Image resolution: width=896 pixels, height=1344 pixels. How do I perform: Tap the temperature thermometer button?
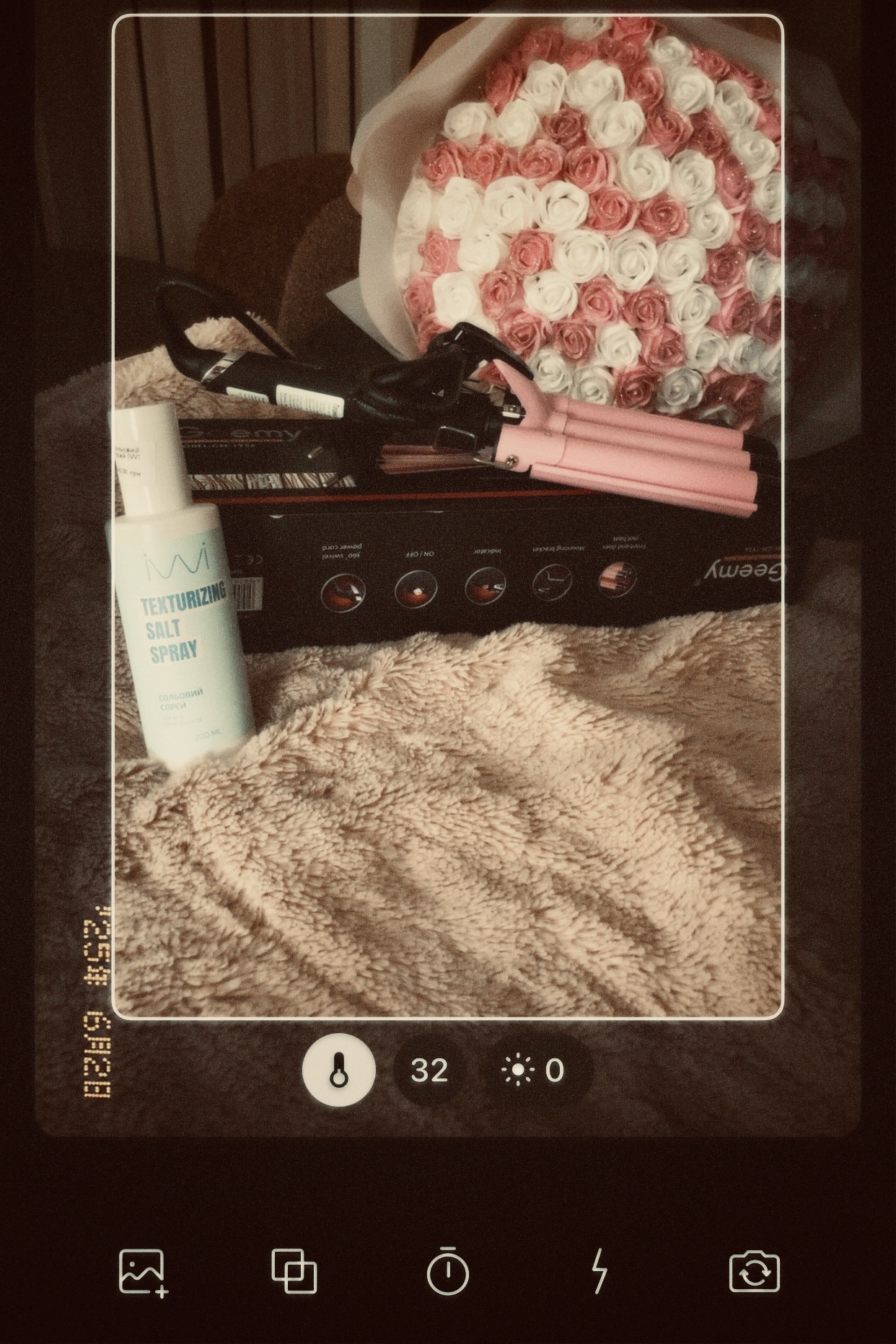[338, 1070]
